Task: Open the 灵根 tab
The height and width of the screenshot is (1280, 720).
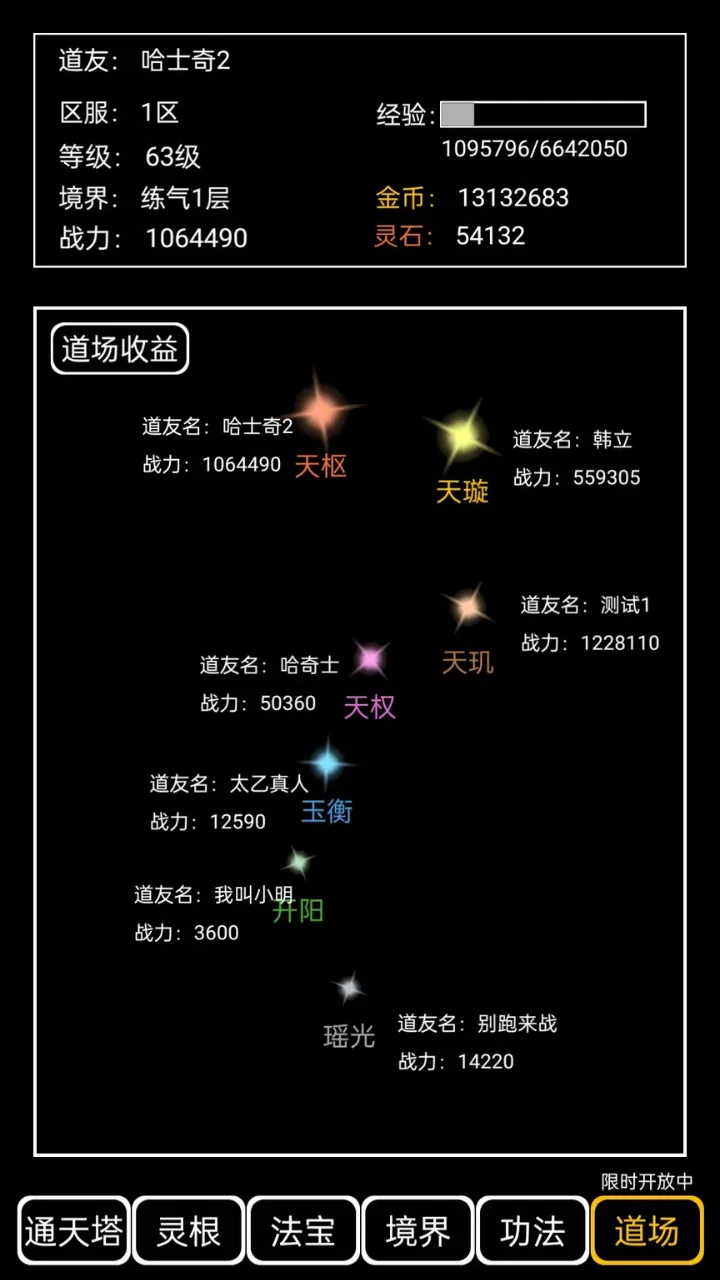Action: point(189,1231)
